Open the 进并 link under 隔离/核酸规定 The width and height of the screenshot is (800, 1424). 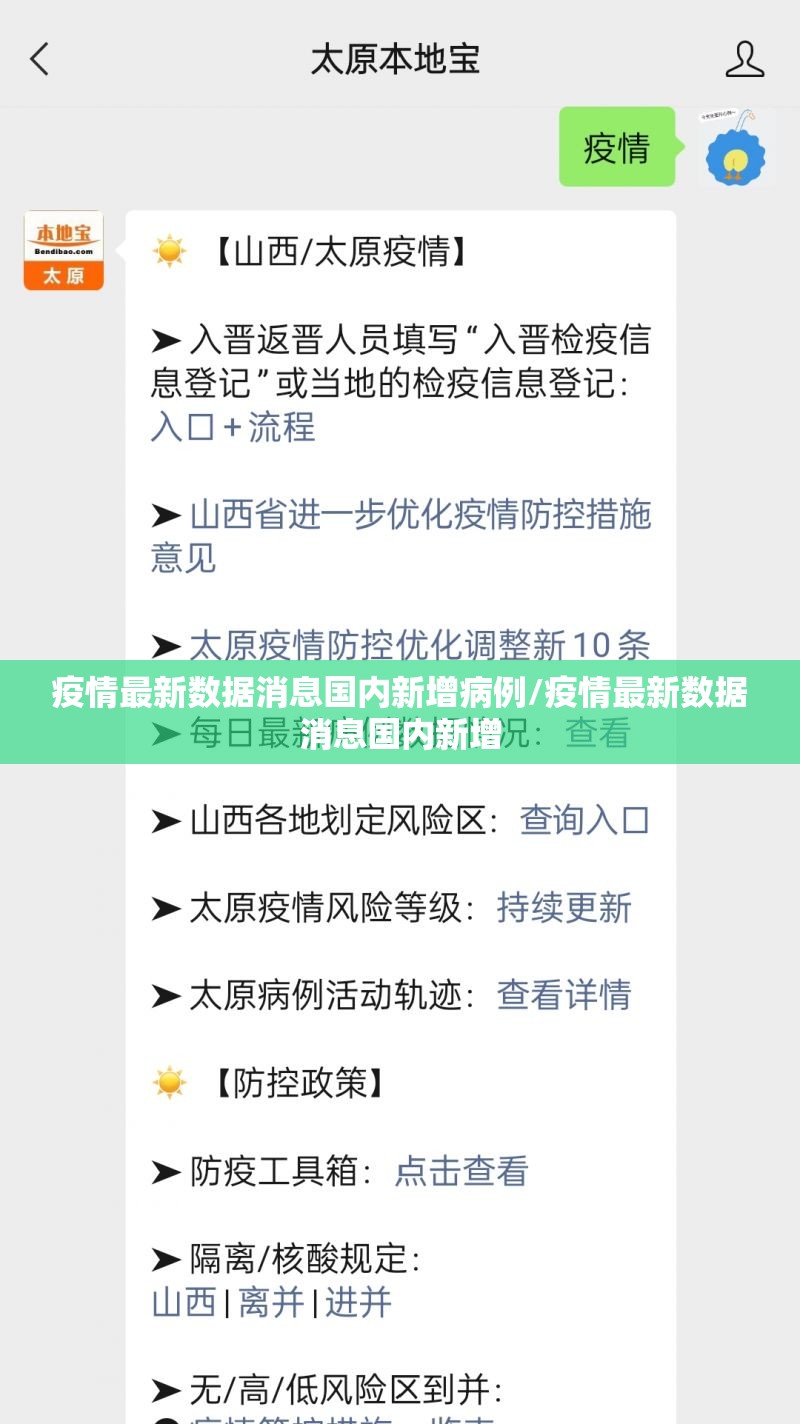coord(360,1302)
